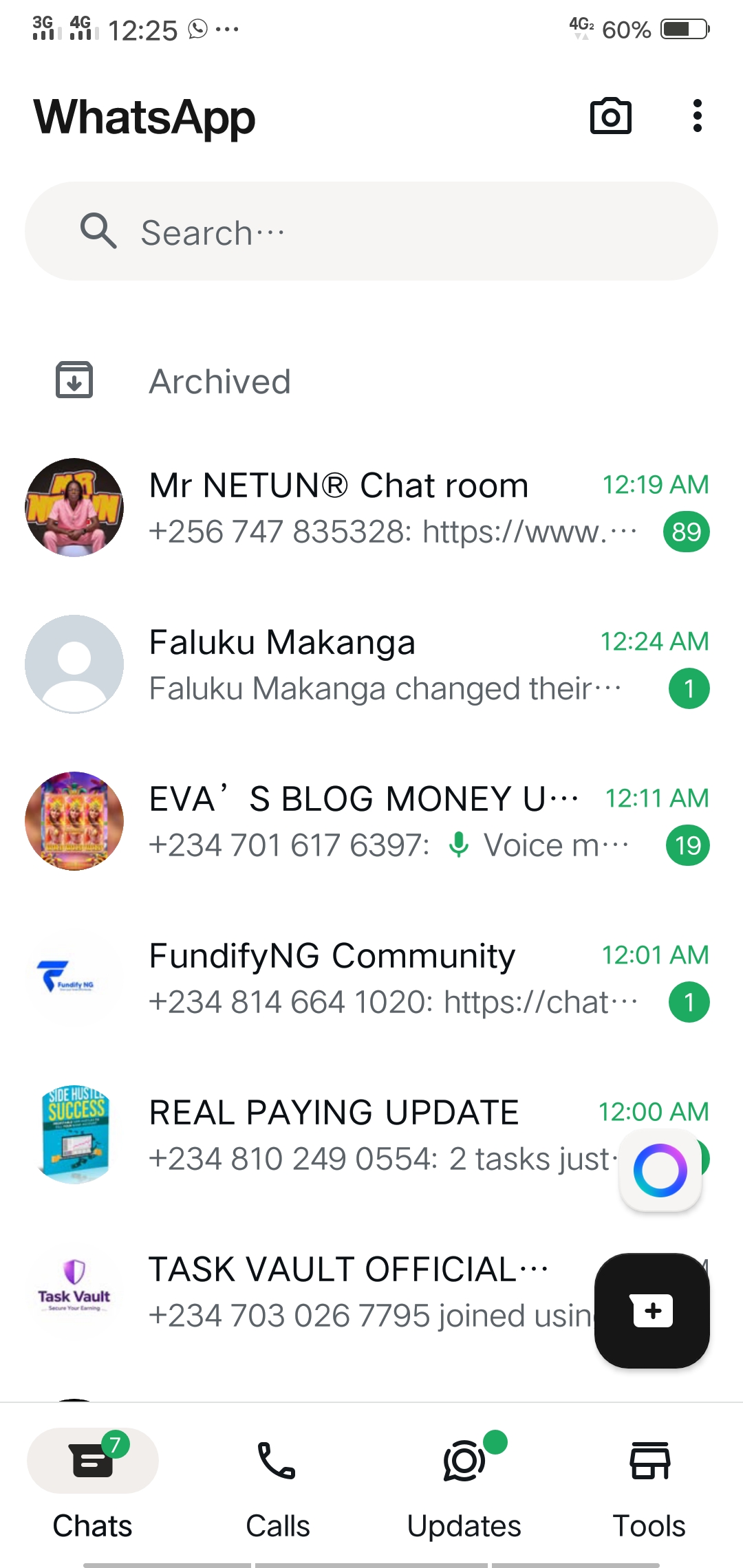Open EVA'S BLOG MONEY group chat
Screen dimensions: 743x1568
[x=371, y=821]
